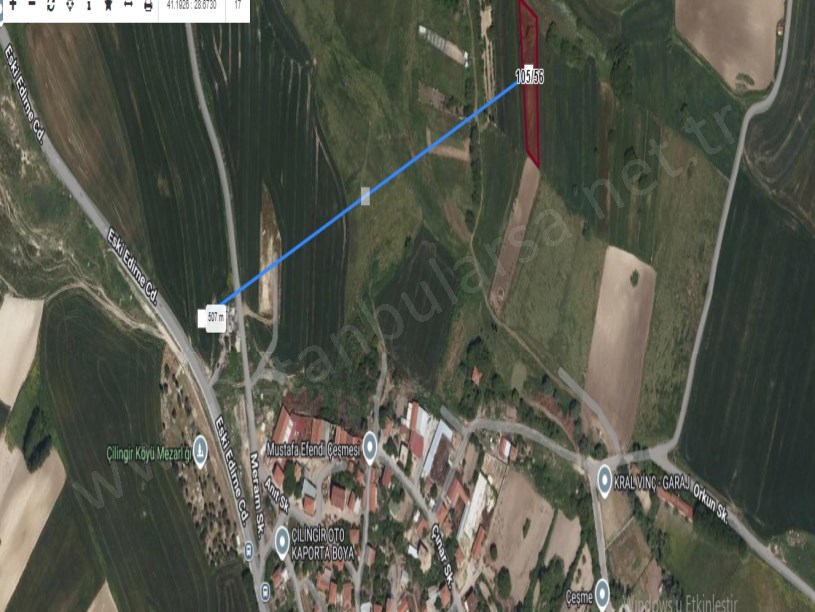Tap the midpoint handle on the blue line
The image size is (815, 612).
pos(365,195)
